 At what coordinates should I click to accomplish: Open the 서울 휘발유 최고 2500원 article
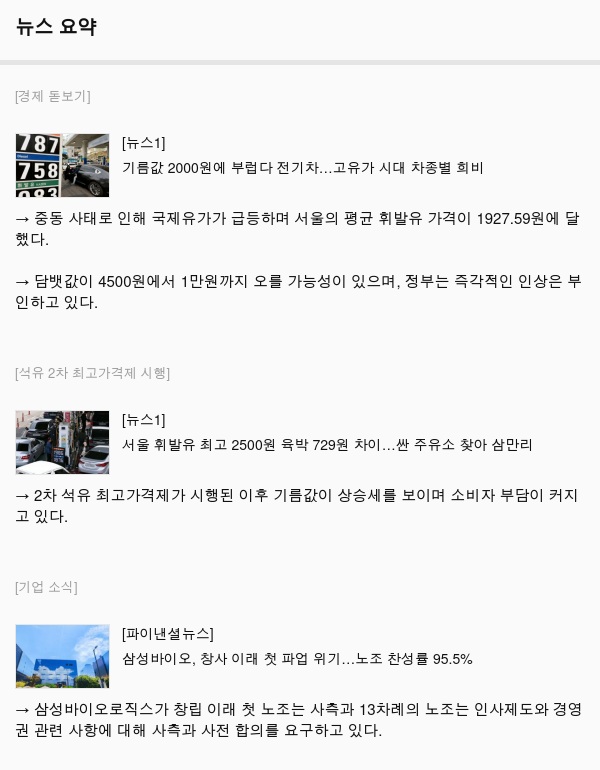pyautogui.click(x=326, y=445)
